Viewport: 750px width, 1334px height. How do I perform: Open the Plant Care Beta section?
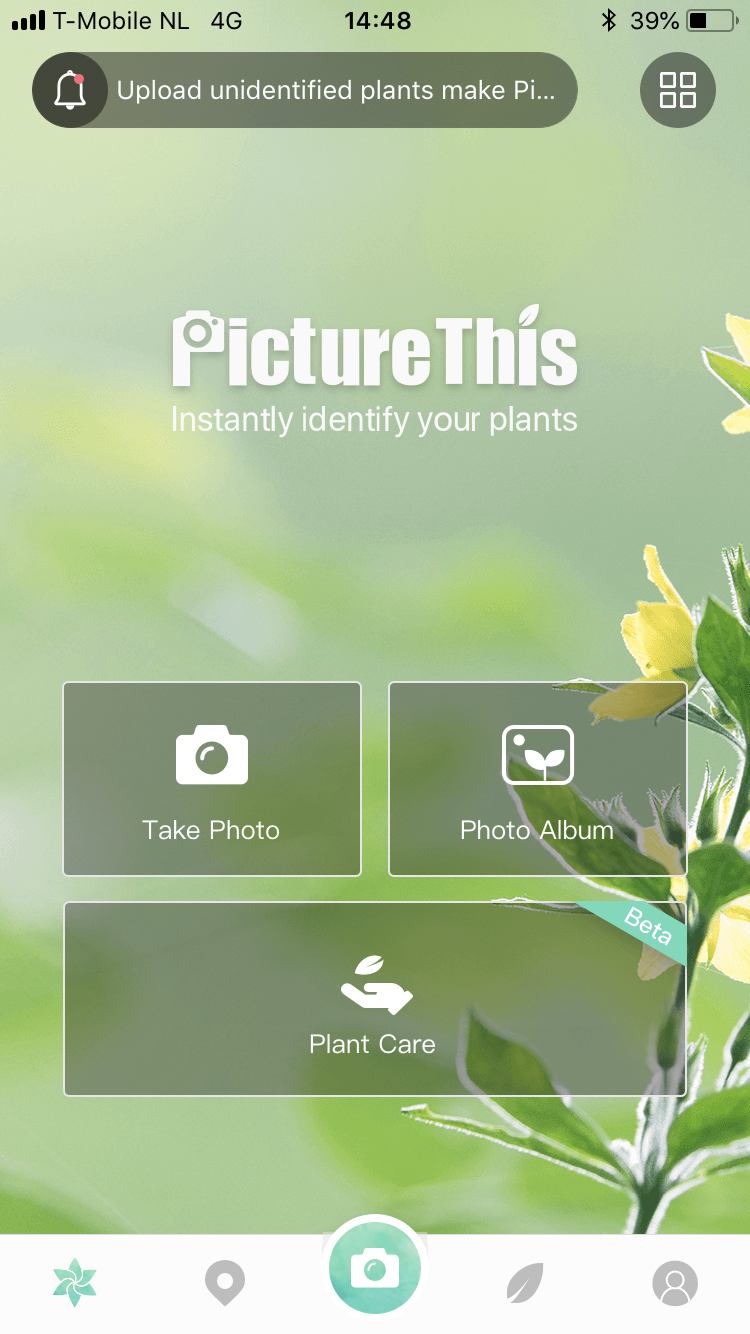click(x=375, y=999)
